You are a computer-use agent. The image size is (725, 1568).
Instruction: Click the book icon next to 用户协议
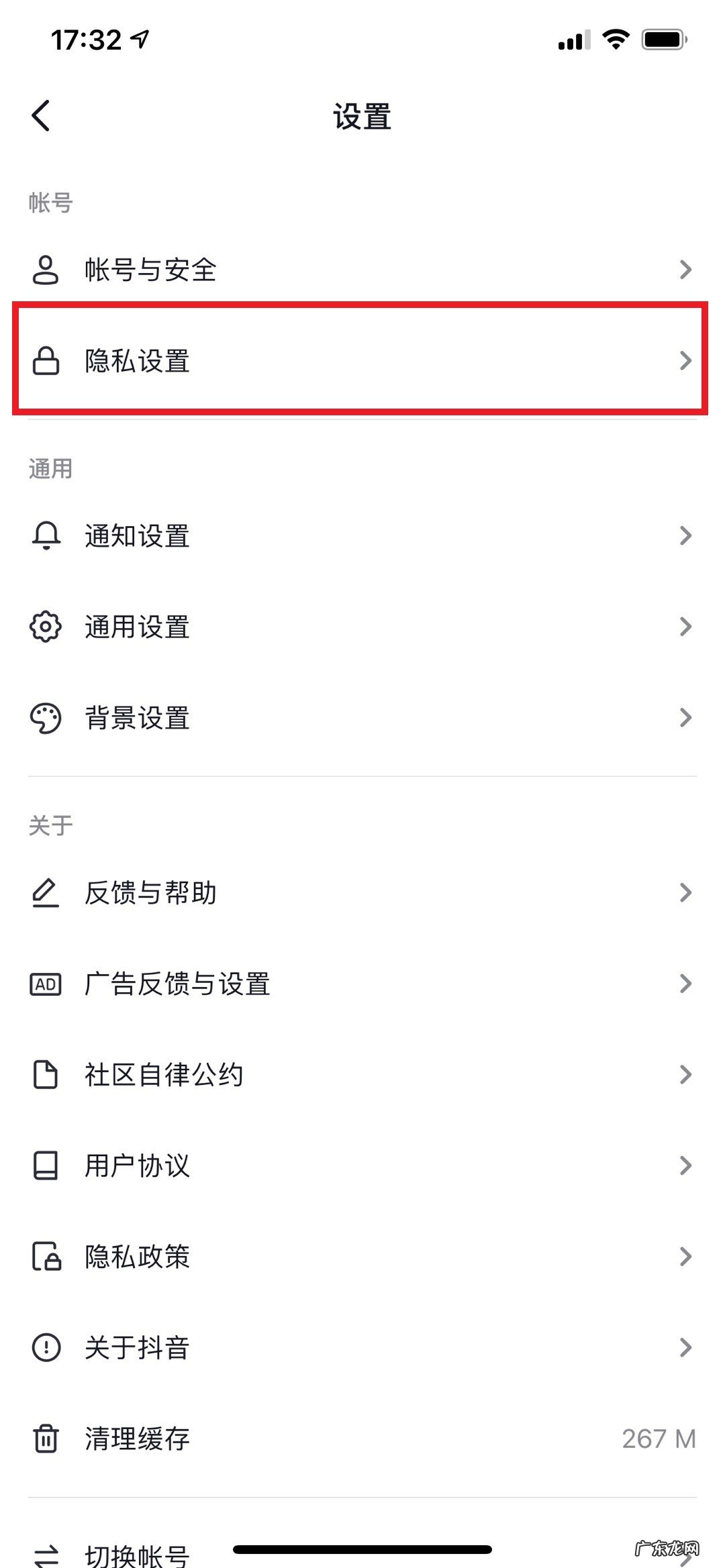[x=45, y=1165]
